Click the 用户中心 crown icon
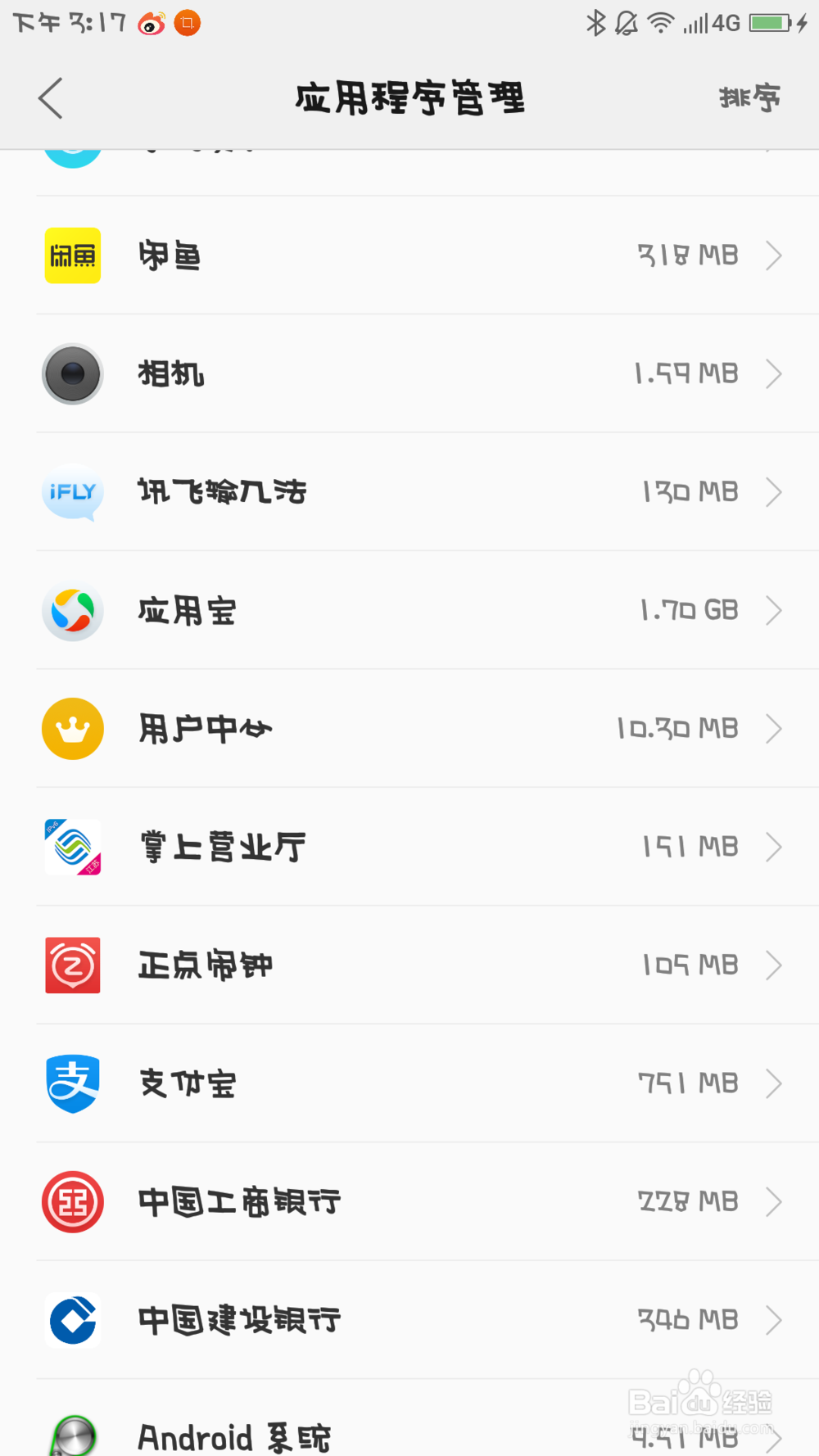 tap(72, 728)
